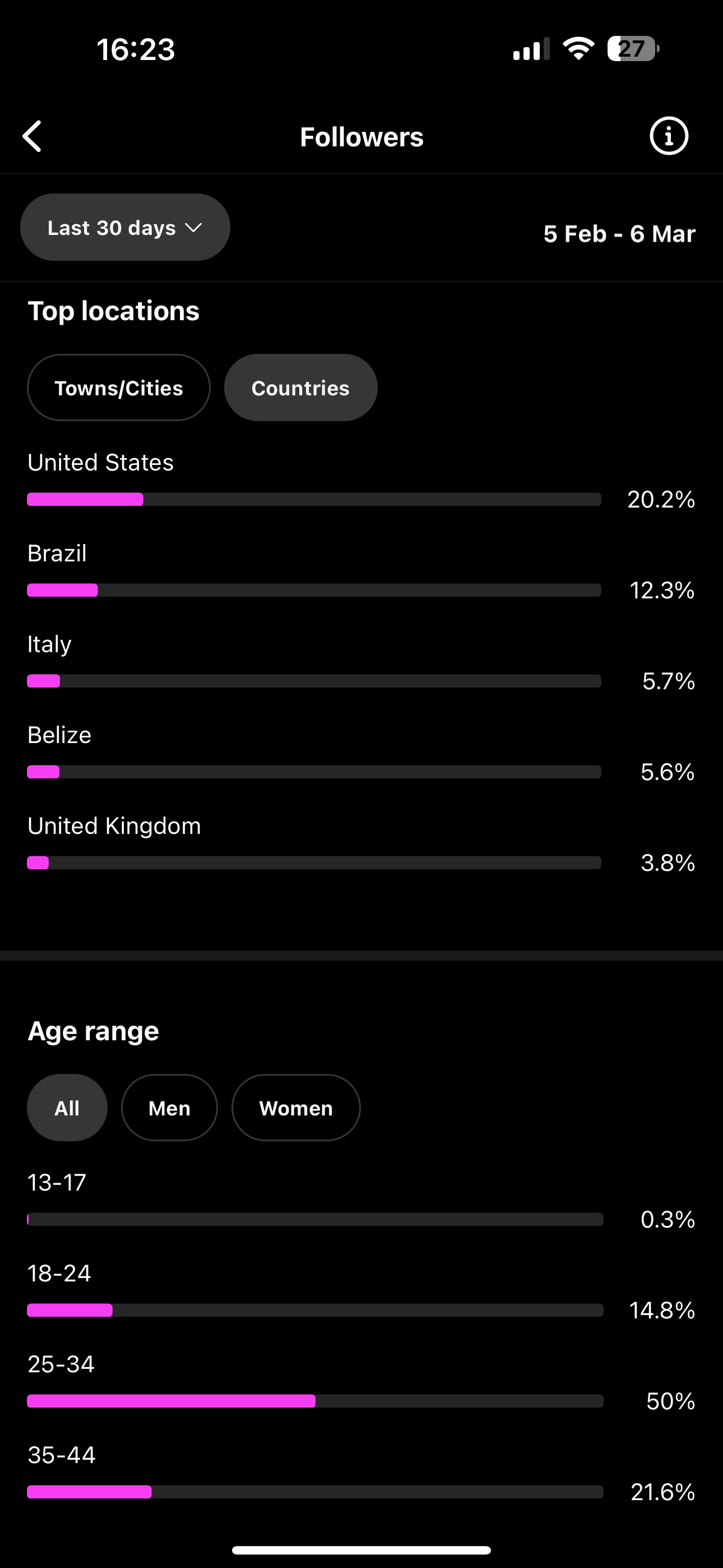Open the info icon for Followers
Screen dimensions: 723x1568
point(668,136)
